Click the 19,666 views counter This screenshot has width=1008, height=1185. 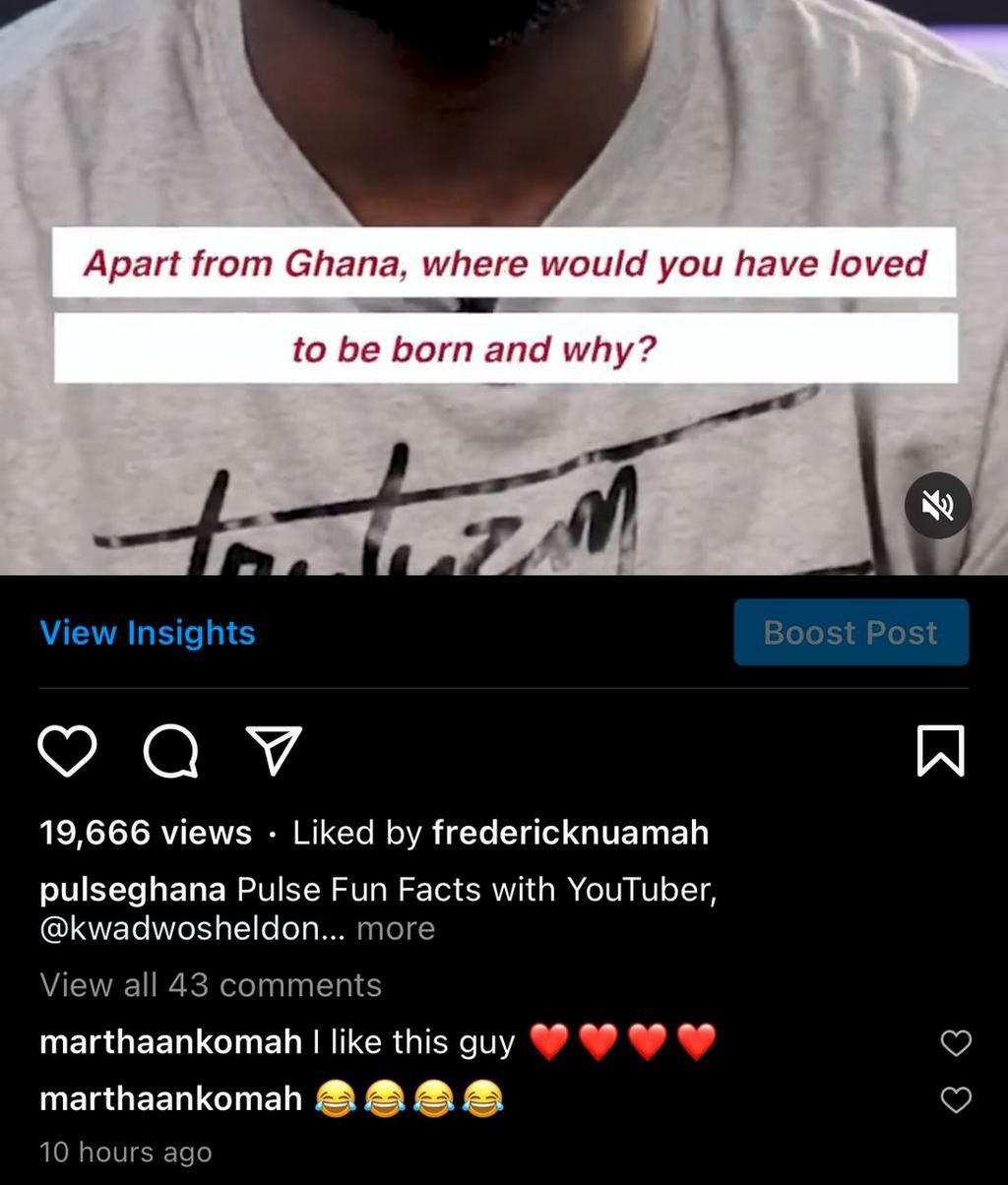pos(143,832)
